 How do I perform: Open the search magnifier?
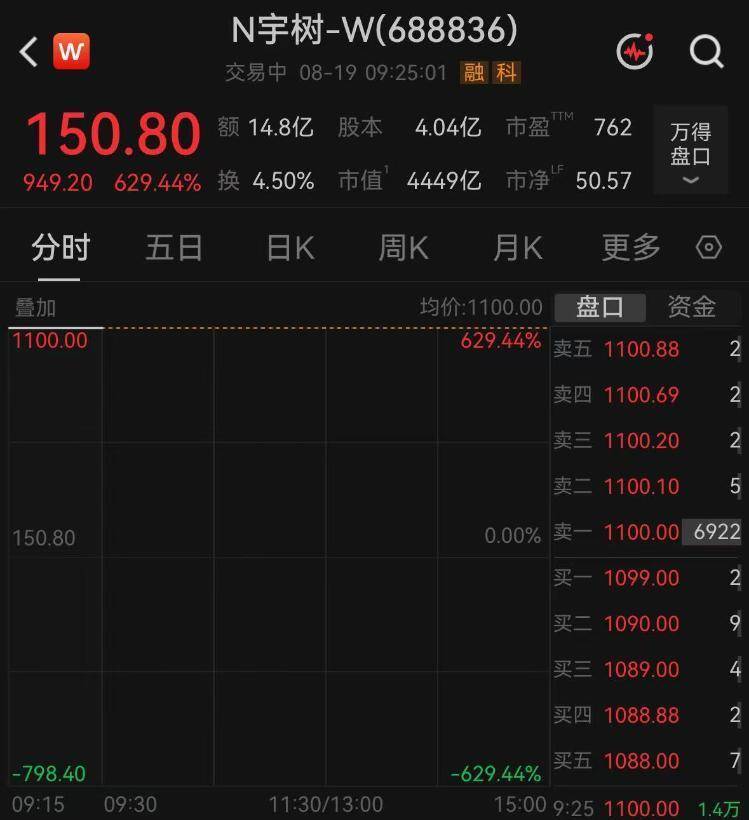point(706,52)
